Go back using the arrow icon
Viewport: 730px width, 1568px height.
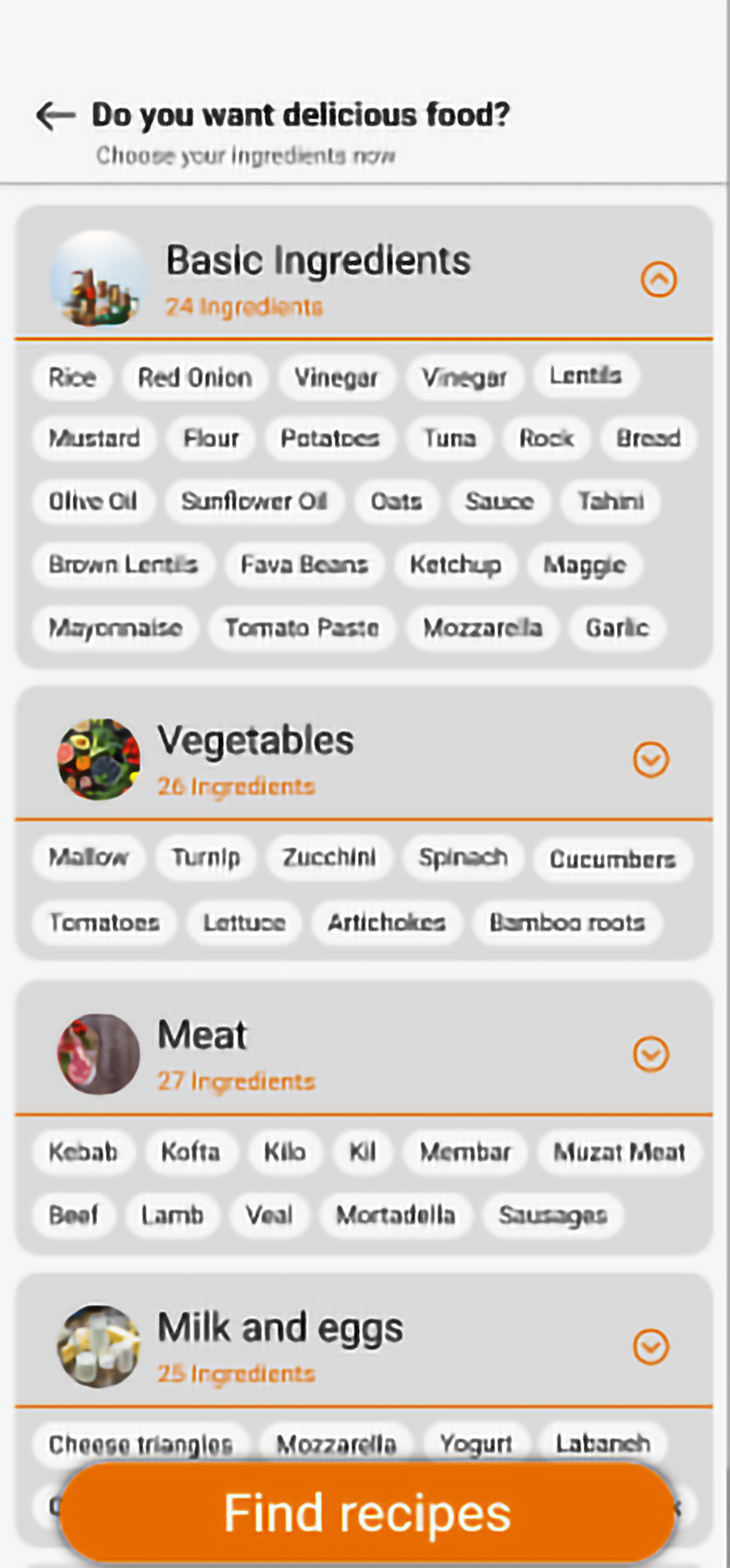(x=56, y=116)
